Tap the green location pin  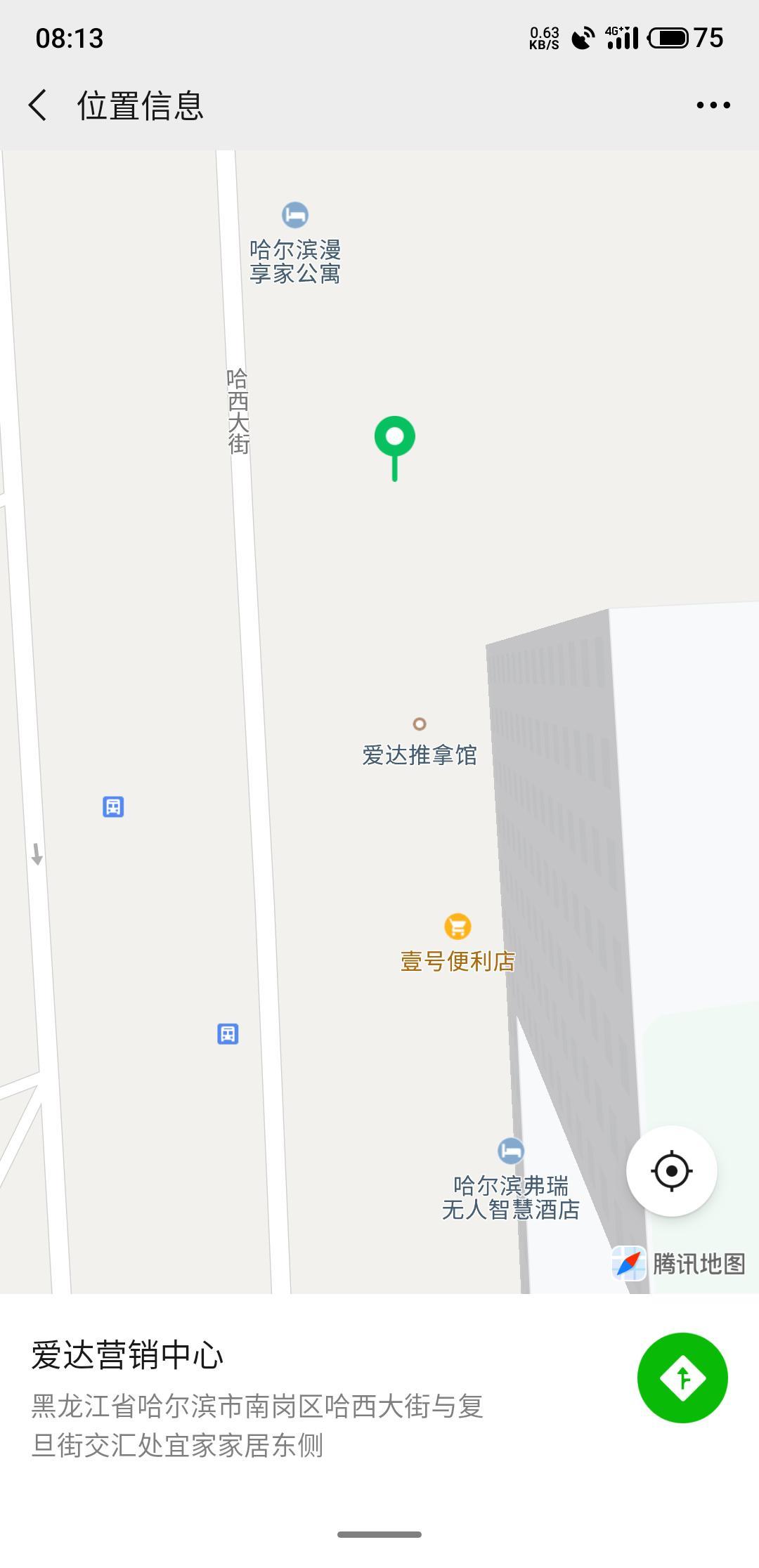pyautogui.click(x=394, y=438)
